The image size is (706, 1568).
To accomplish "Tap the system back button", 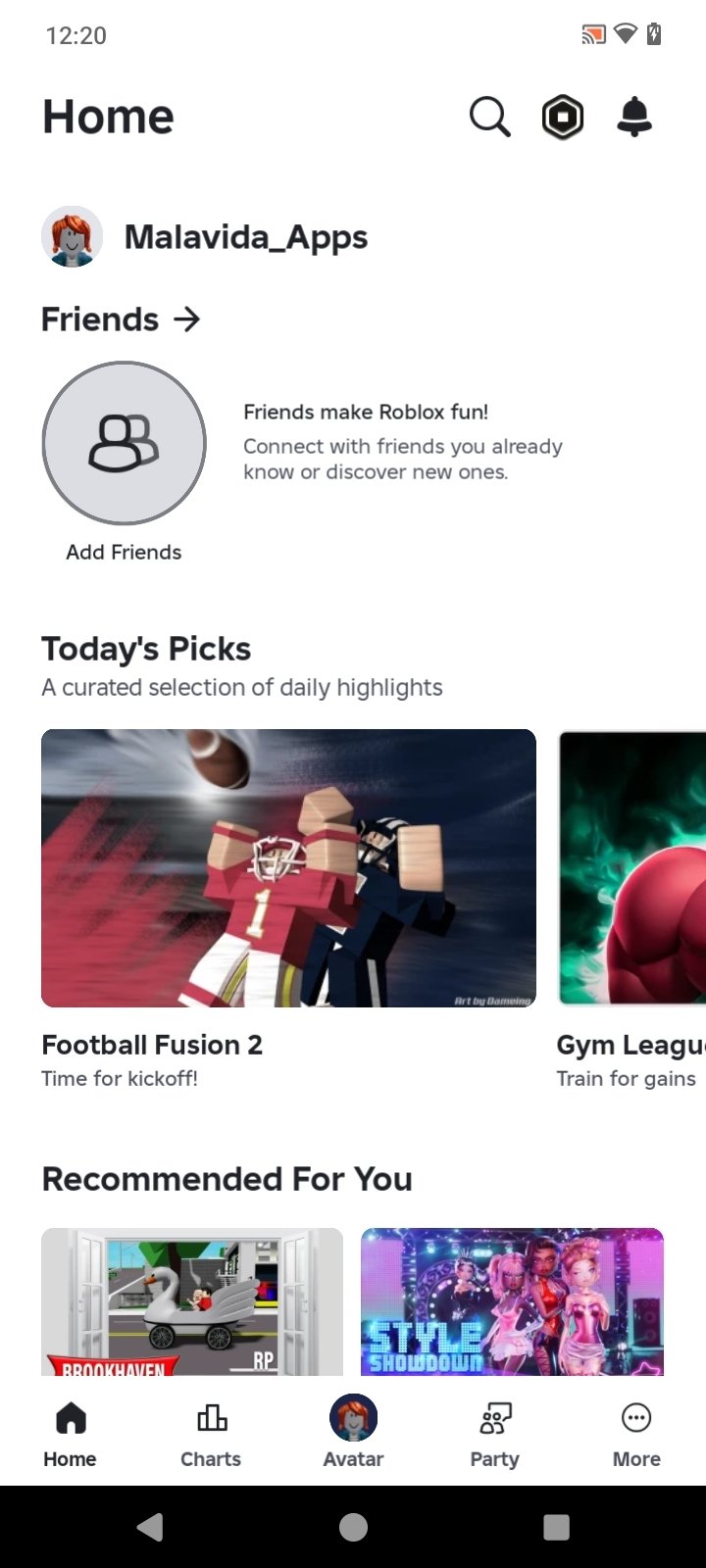I will [x=150, y=1527].
